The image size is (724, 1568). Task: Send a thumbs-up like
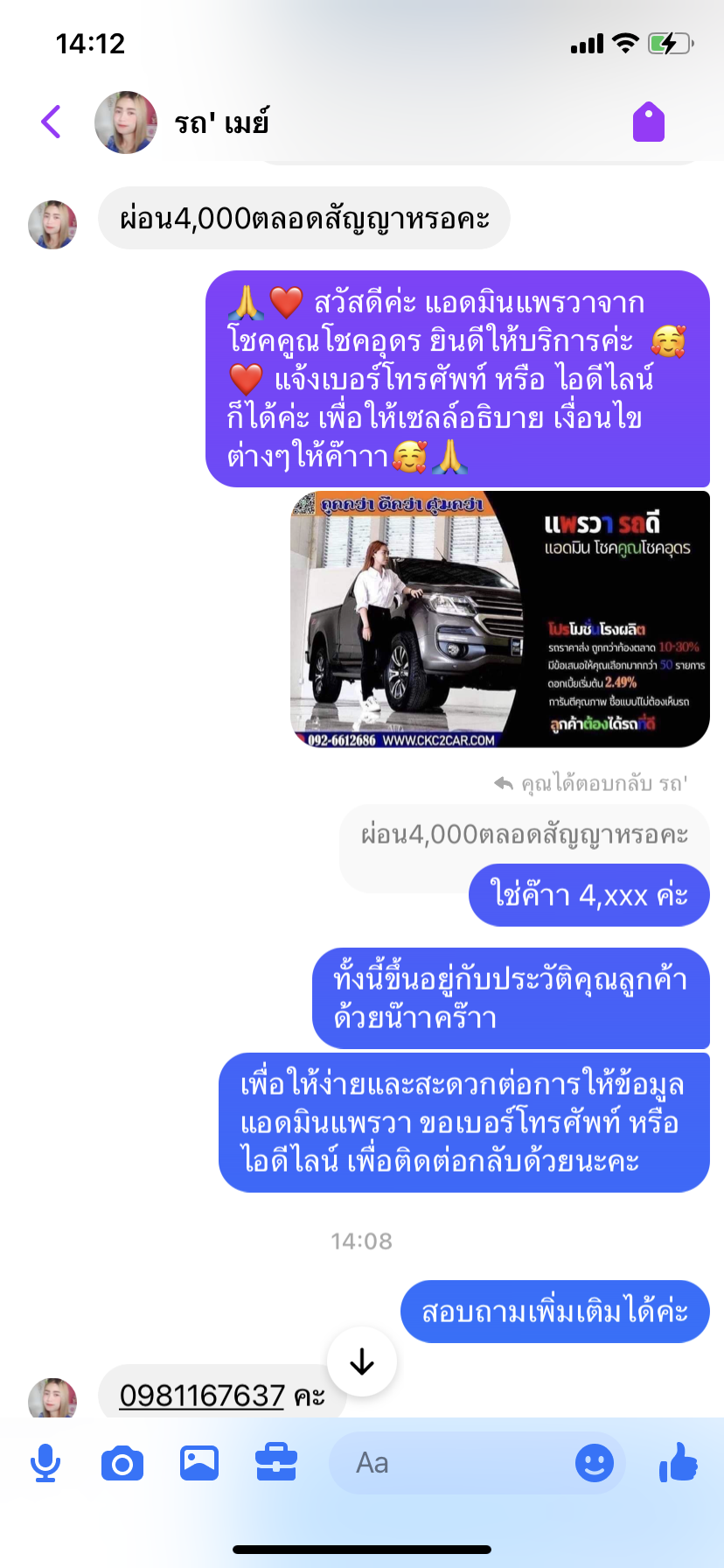pos(679,1461)
